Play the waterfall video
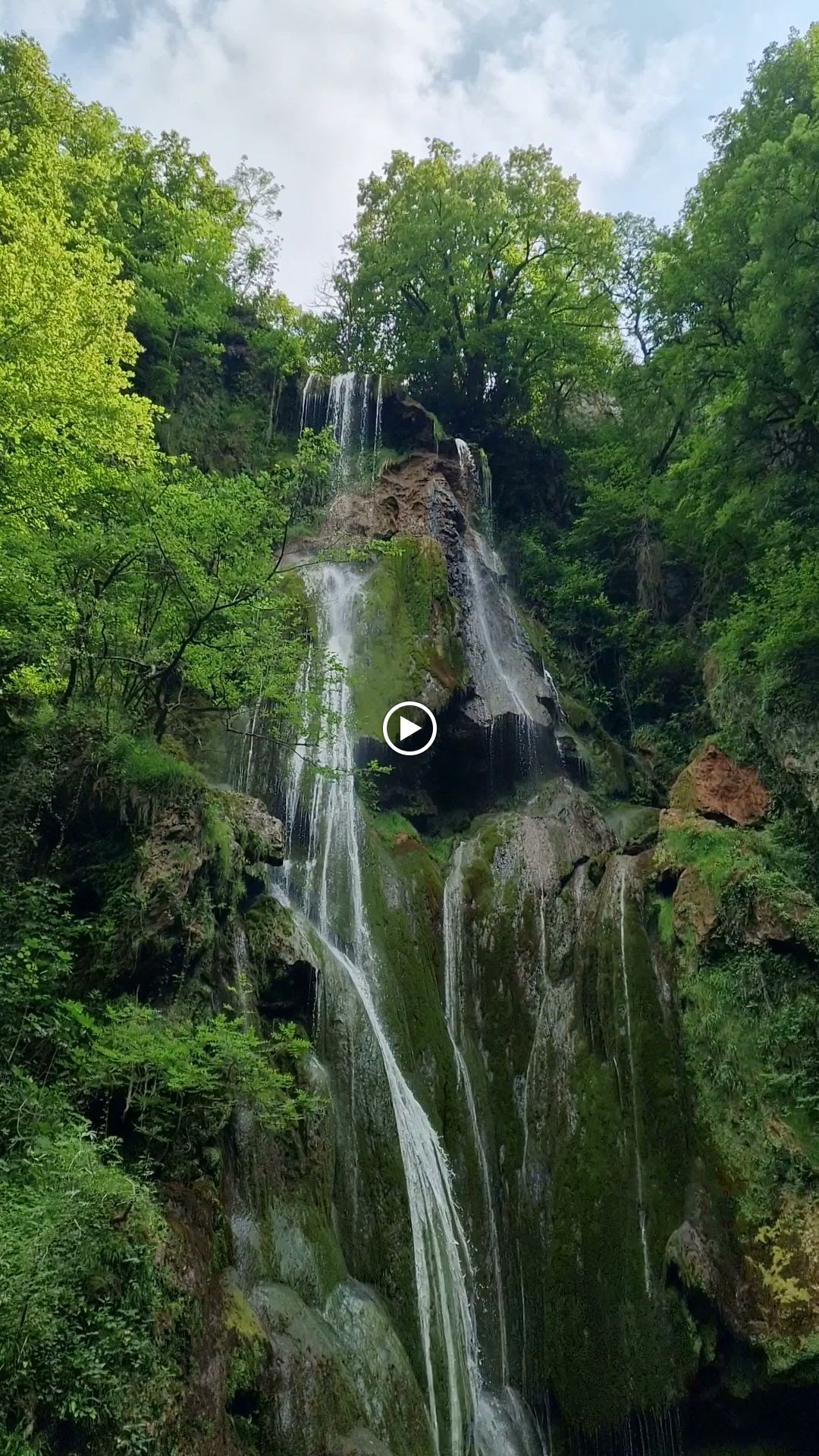Screen dimensions: 819x1456 point(409,729)
